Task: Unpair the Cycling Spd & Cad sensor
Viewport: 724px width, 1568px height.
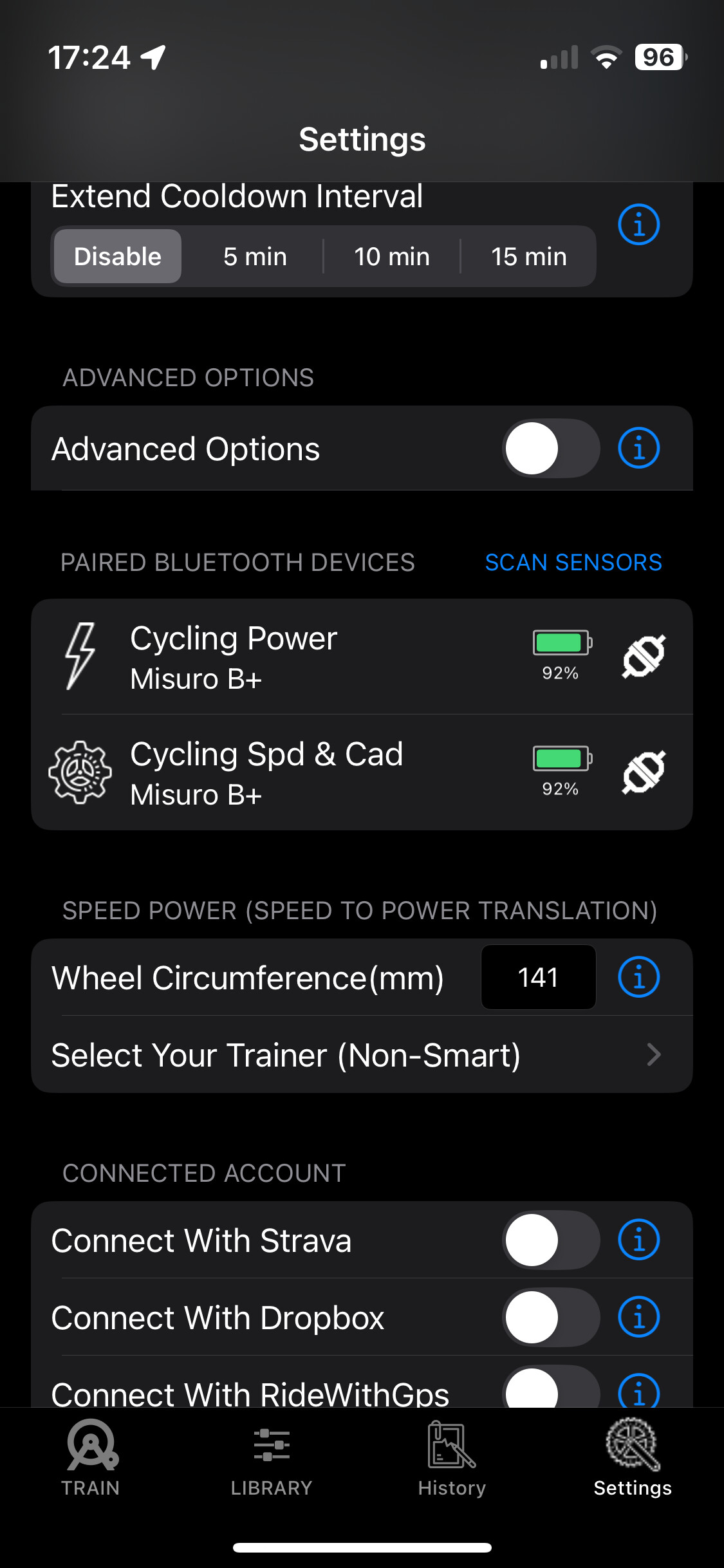Action: tap(644, 772)
